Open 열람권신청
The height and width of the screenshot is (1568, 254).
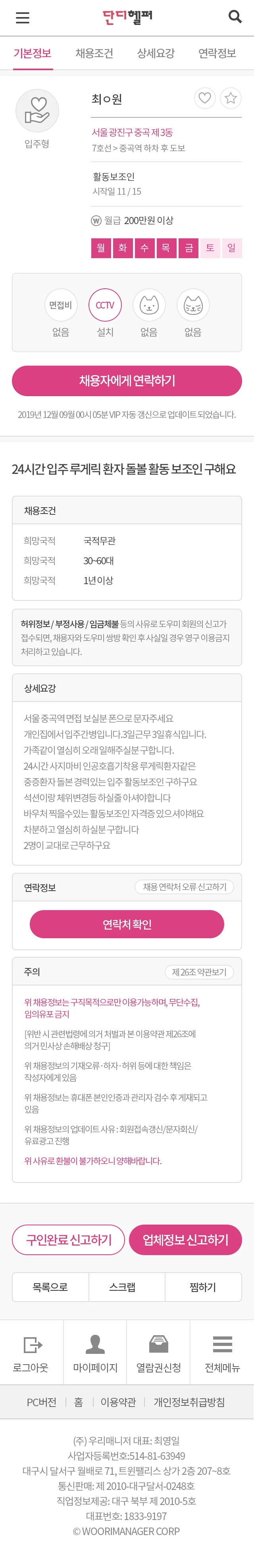[x=158, y=1354]
